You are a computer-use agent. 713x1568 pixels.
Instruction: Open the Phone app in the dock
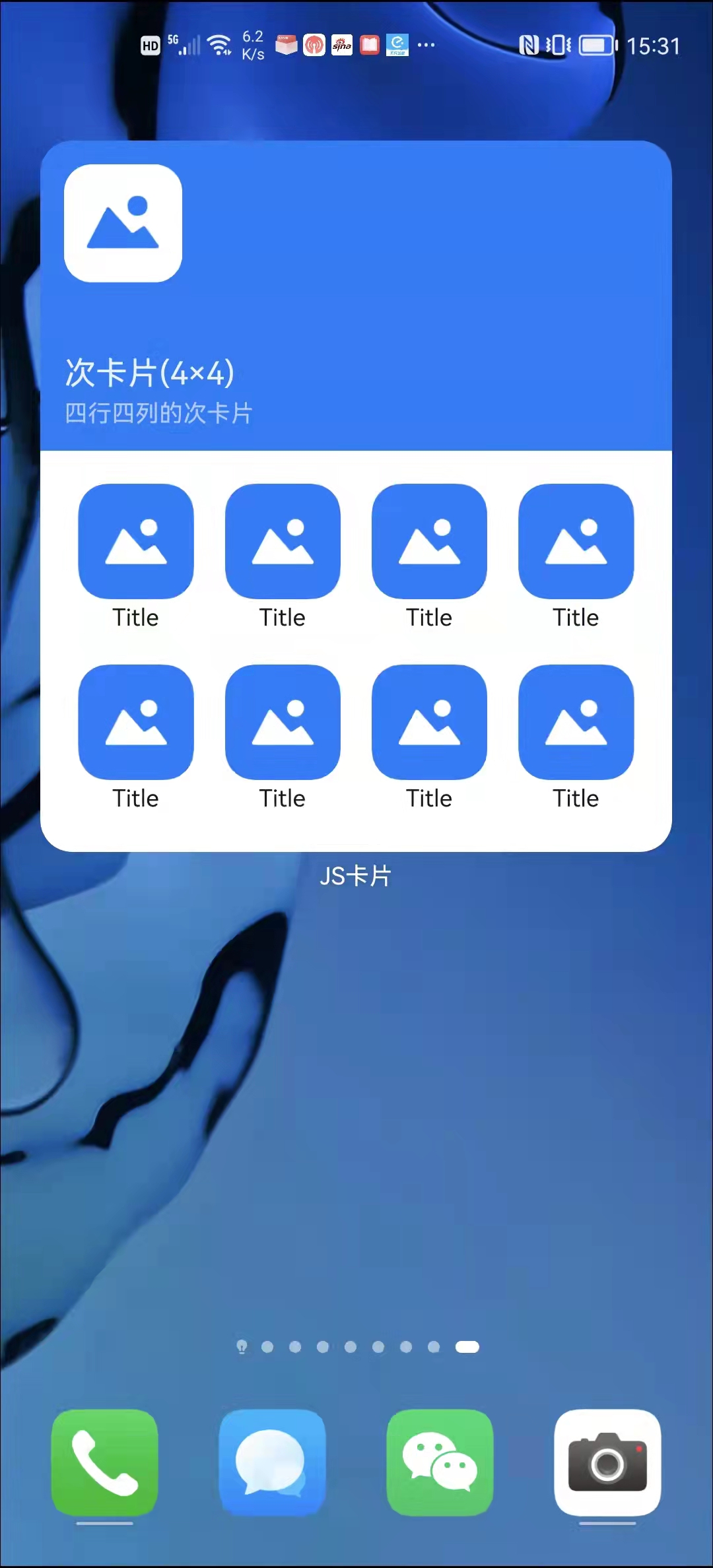point(104,1462)
